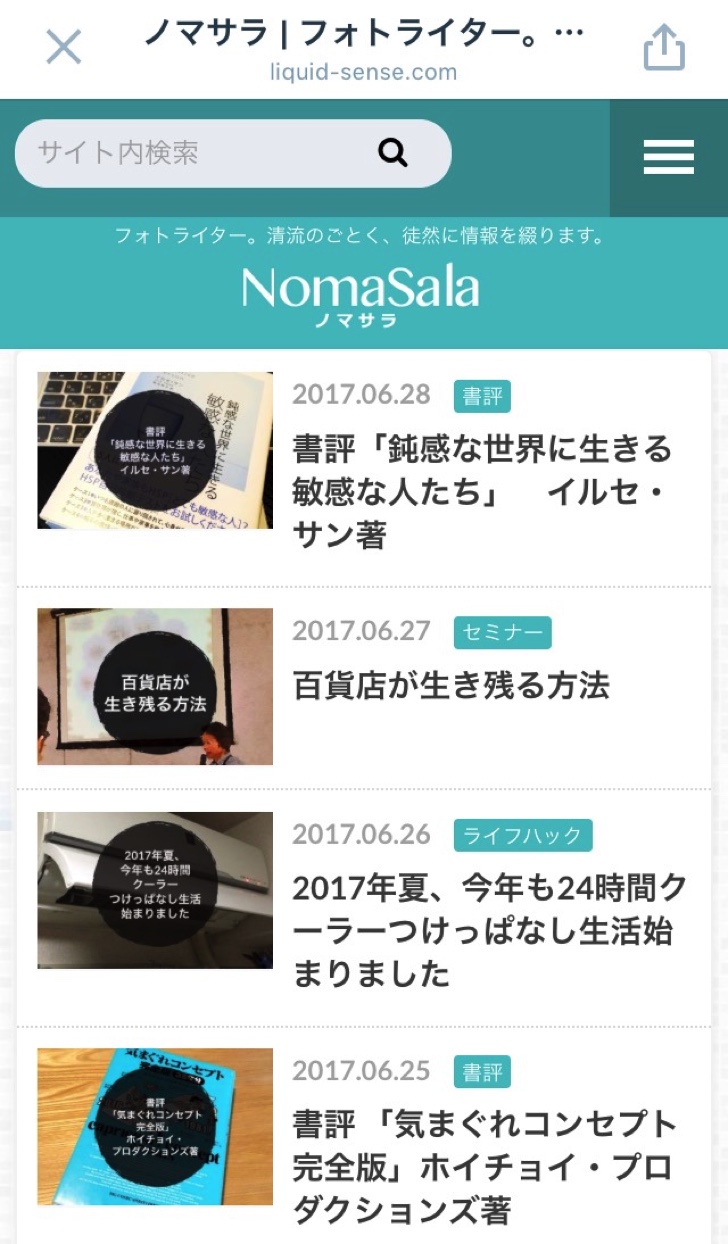Open the air conditioner article thumbnail
Viewport: 728px width, 1244px height.
[155, 890]
